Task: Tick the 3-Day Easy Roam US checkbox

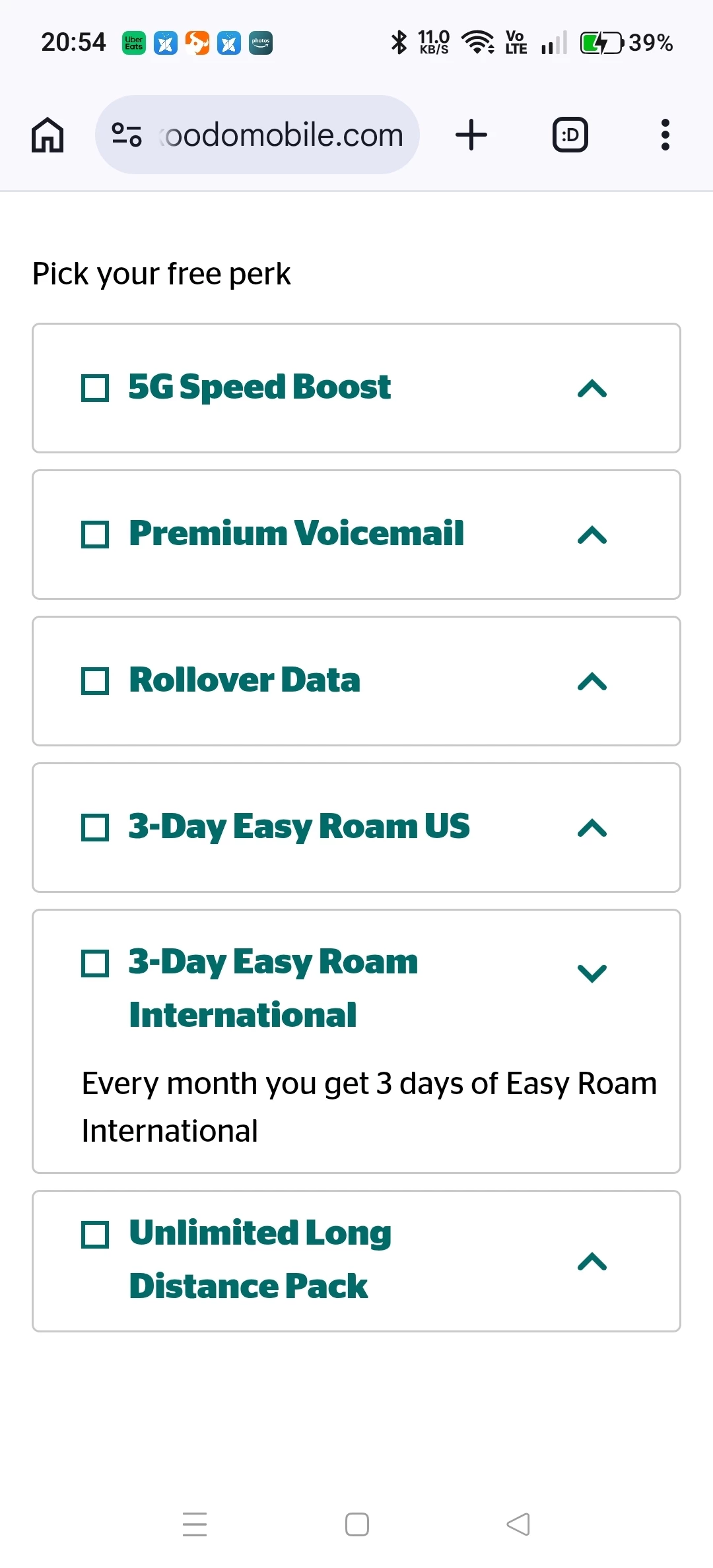Action: click(95, 828)
